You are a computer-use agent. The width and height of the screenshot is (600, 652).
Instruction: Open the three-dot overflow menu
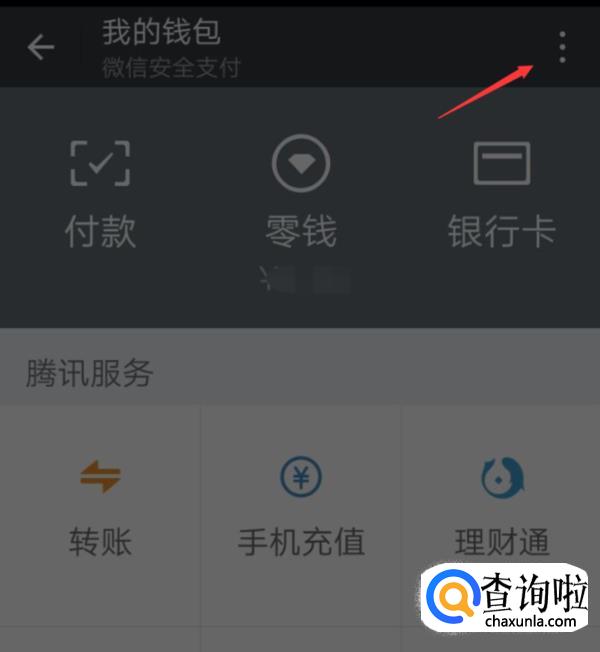tap(562, 47)
